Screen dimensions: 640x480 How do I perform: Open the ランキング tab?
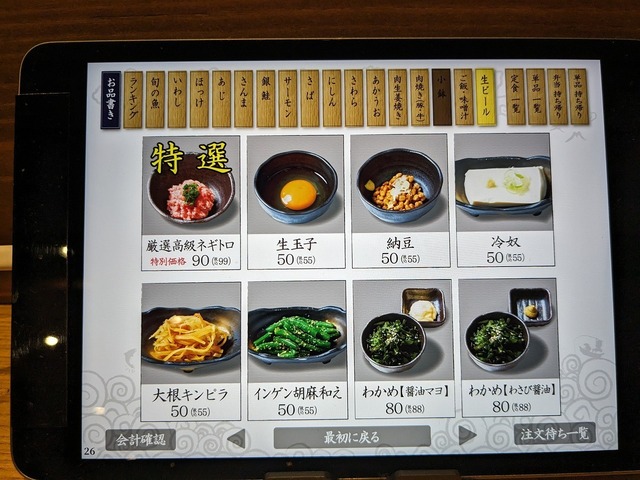pyautogui.click(x=133, y=99)
